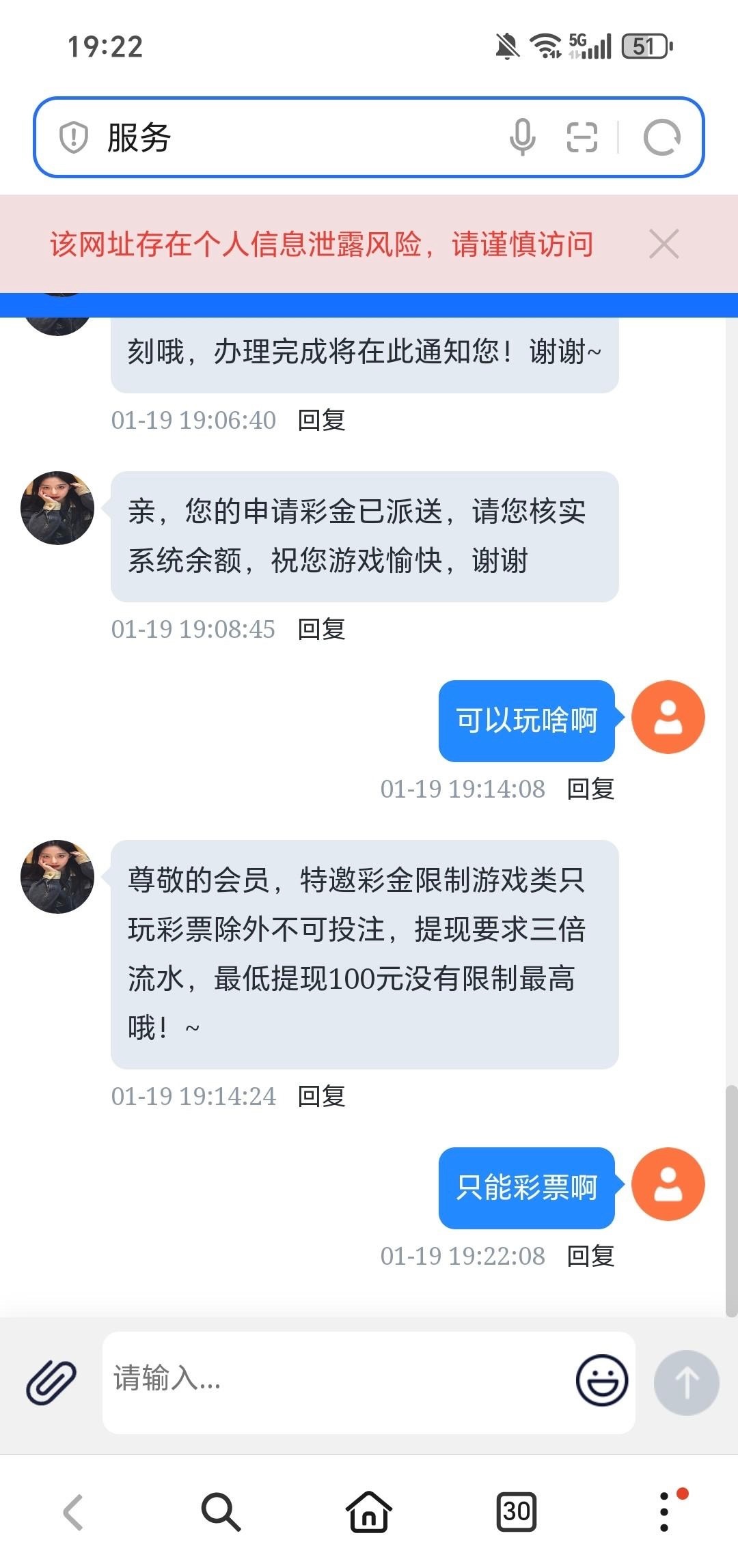Viewport: 738px width, 1568px height.
Task: Reload the page with the refresh icon
Action: pyautogui.click(x=661, y=137)
